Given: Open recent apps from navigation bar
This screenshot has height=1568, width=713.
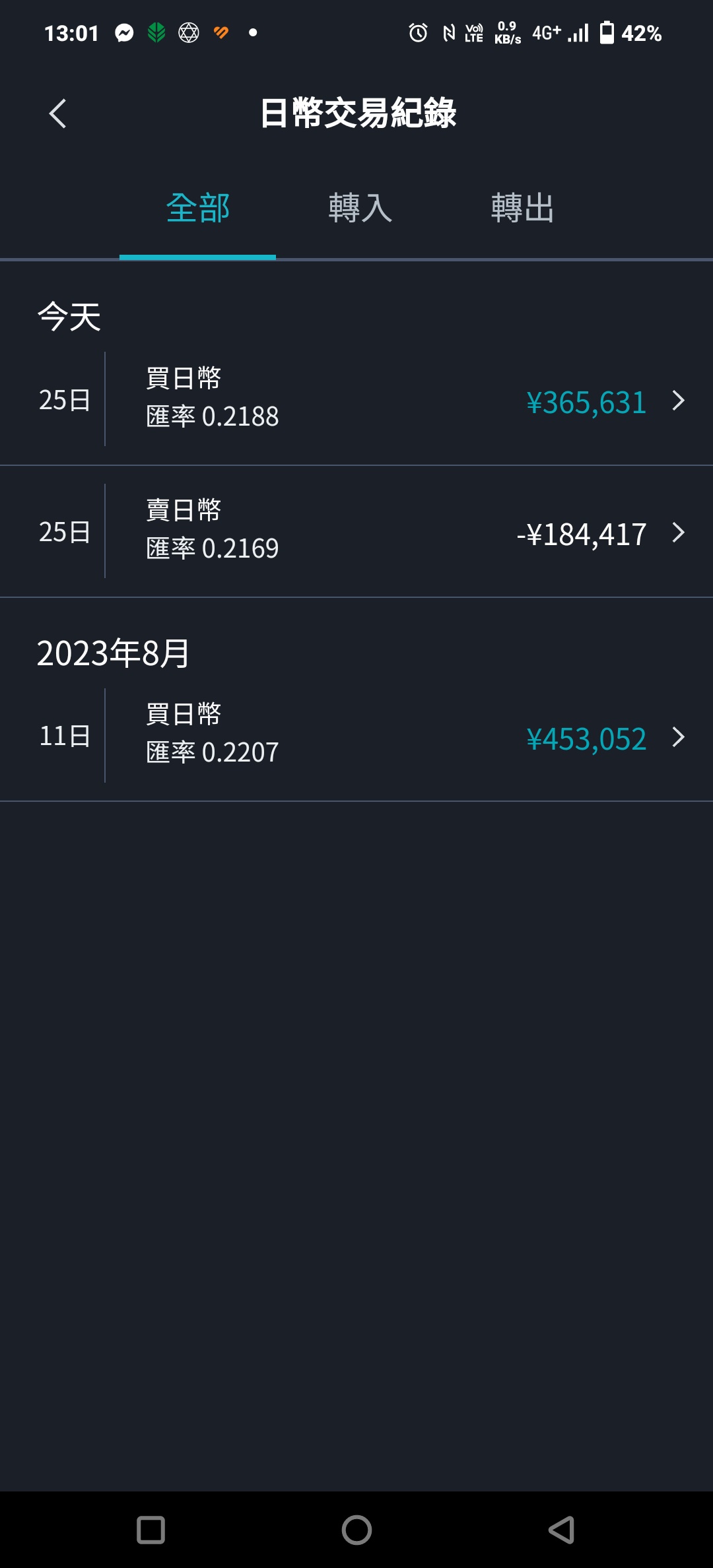Looking at the screenshot, I should tap(151, 1530).
